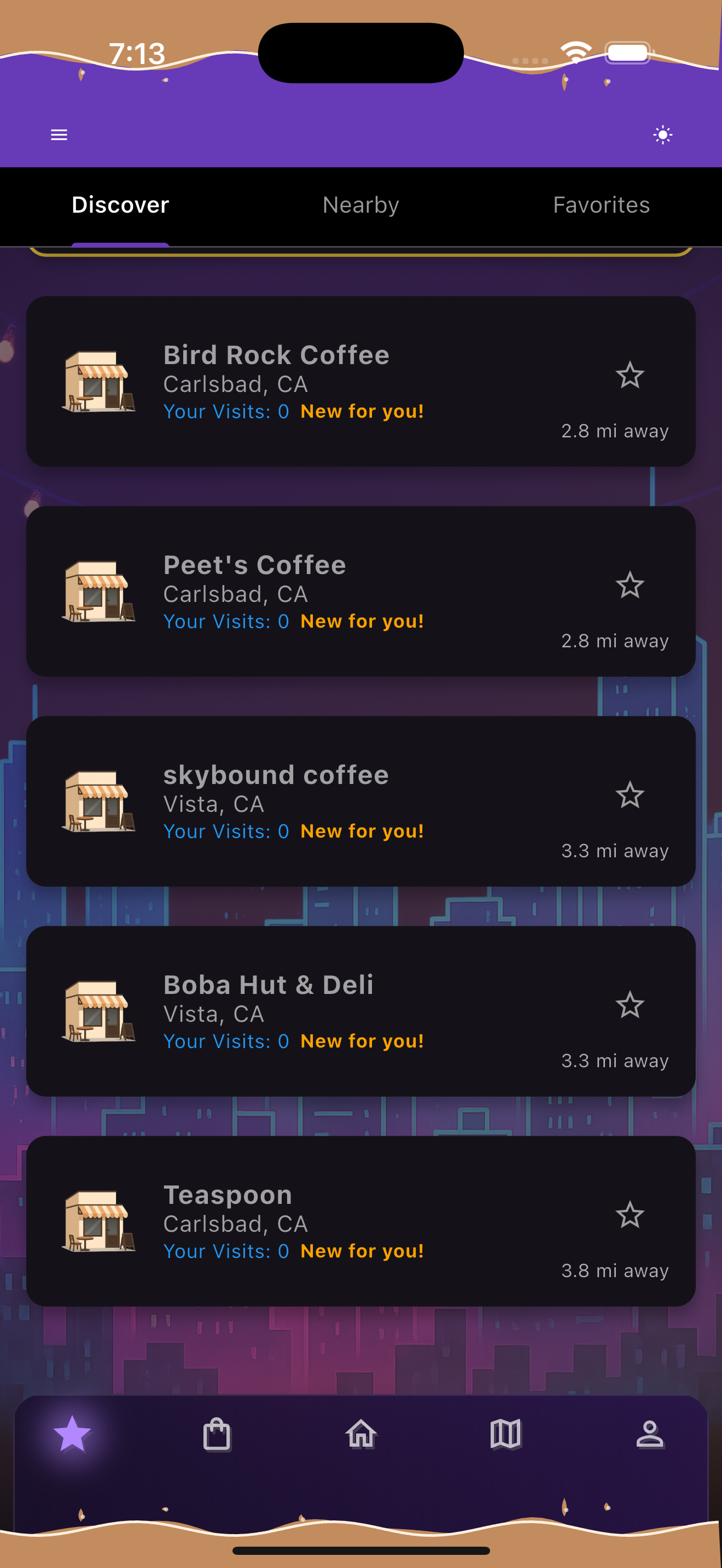Click '2.8 mi away' on Peet's Coffee

[x=615, y=640]
